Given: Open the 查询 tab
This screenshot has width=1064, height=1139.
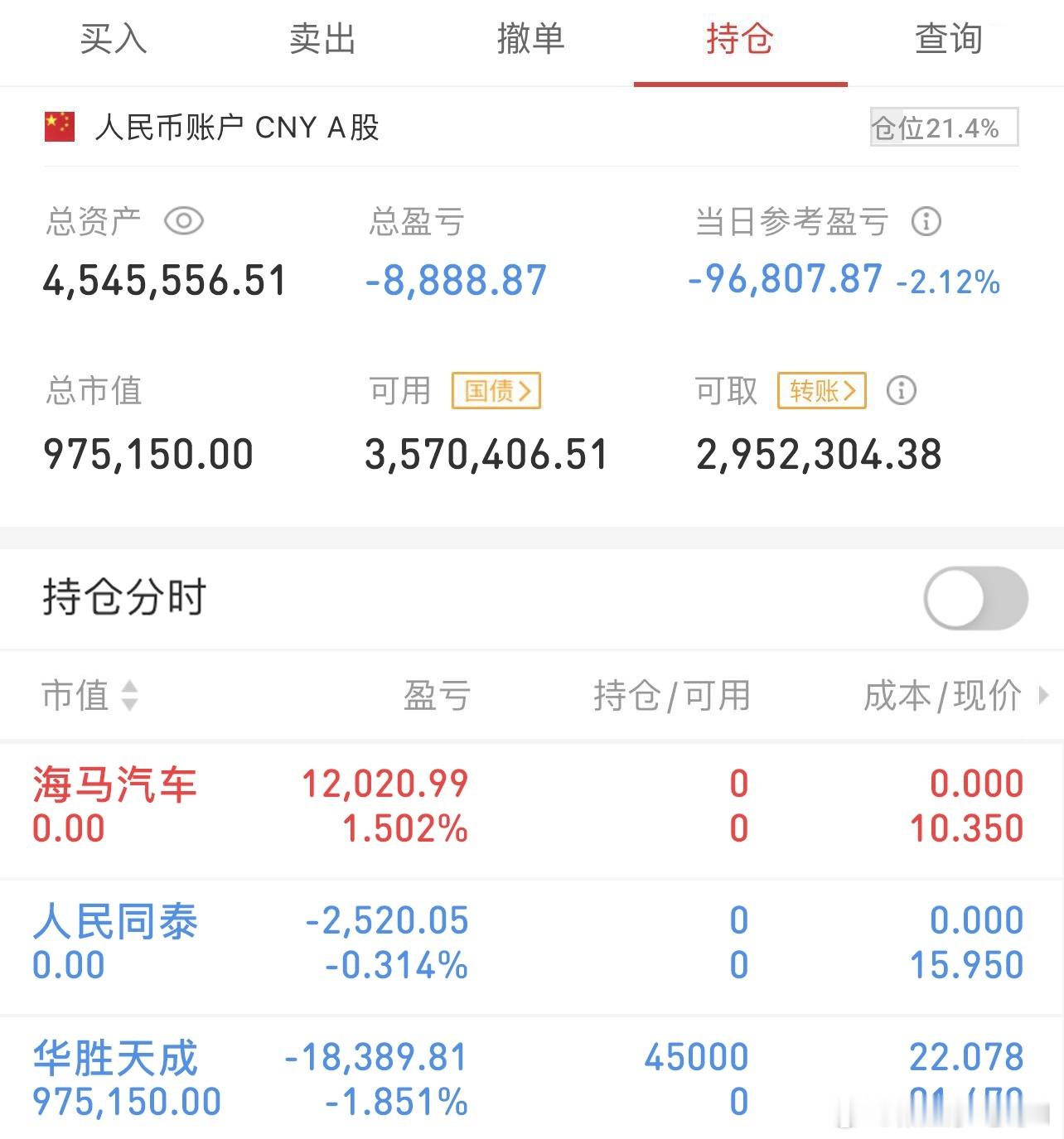Looking at the screenshot, I should point(948,38).
